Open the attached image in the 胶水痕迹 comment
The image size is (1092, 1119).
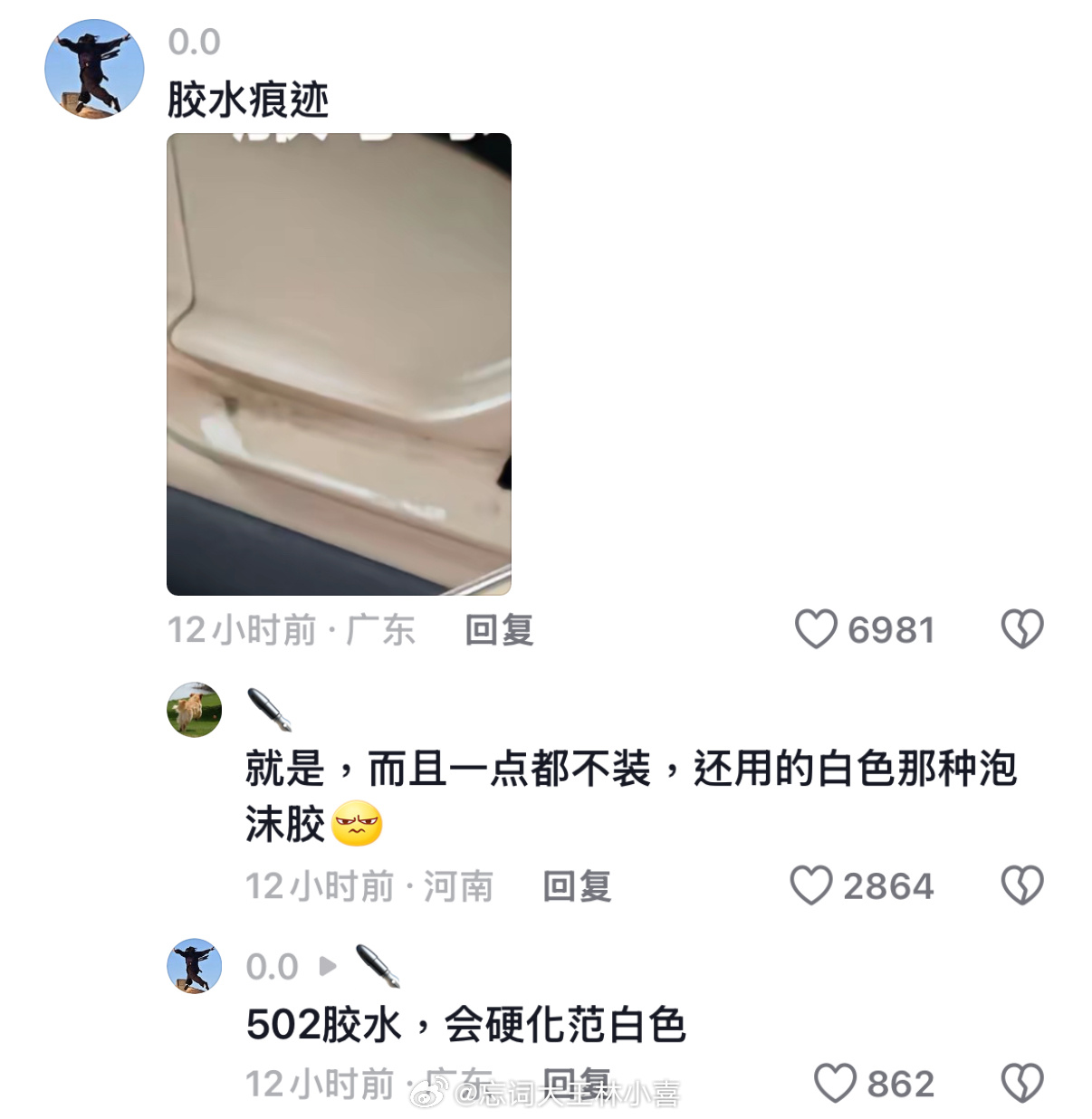pos(339,364)
